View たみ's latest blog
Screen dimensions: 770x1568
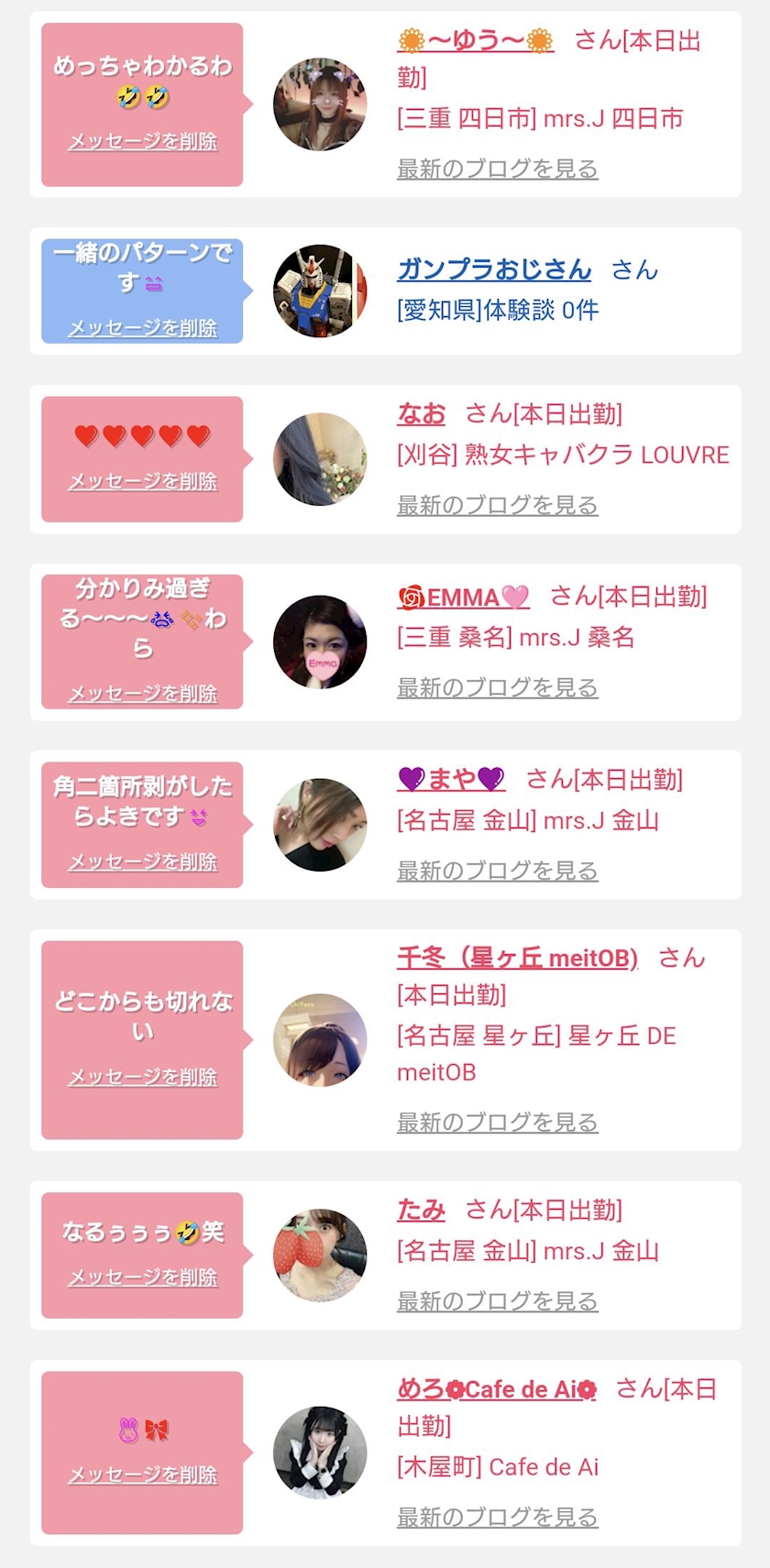pos(497,1301)
